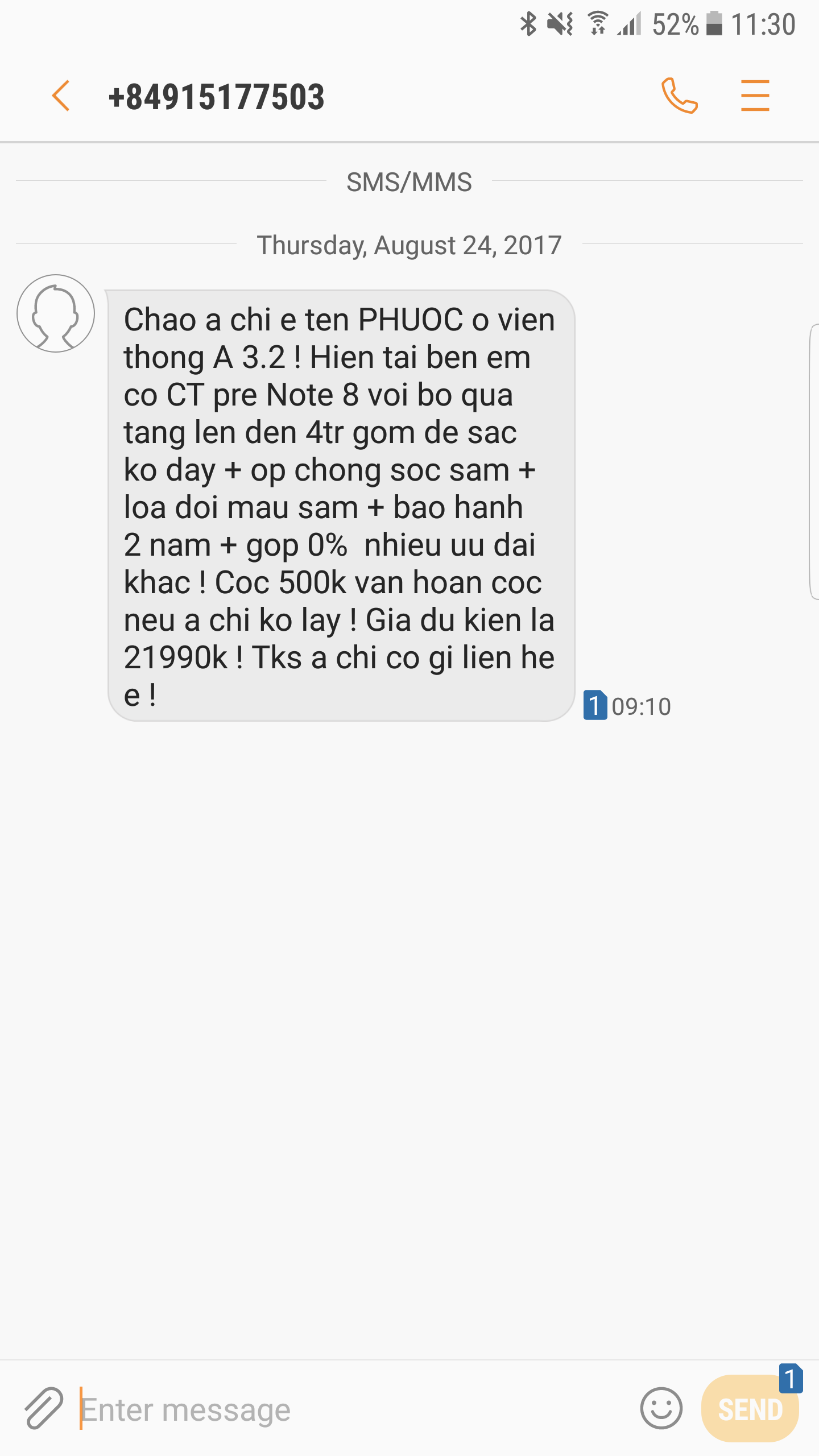Image resolution: width=819 pixels, height=1456 pixels.
Task: Call +84915177503 using the phone icon
Action: coord(679,96)
